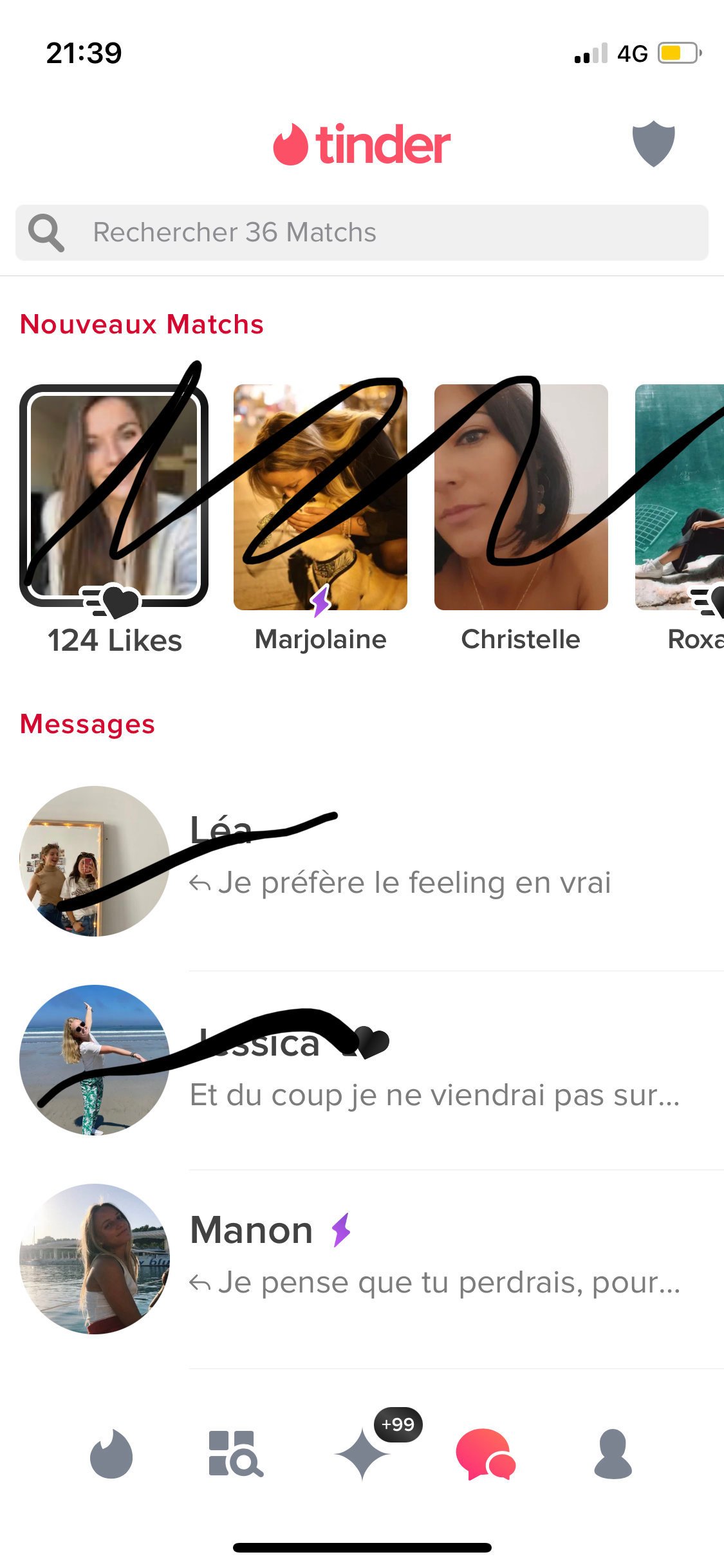724x1568 pixels.
Task: Switch to the Explore tab
Action: pyautogui.click(x=236, y=1454)
